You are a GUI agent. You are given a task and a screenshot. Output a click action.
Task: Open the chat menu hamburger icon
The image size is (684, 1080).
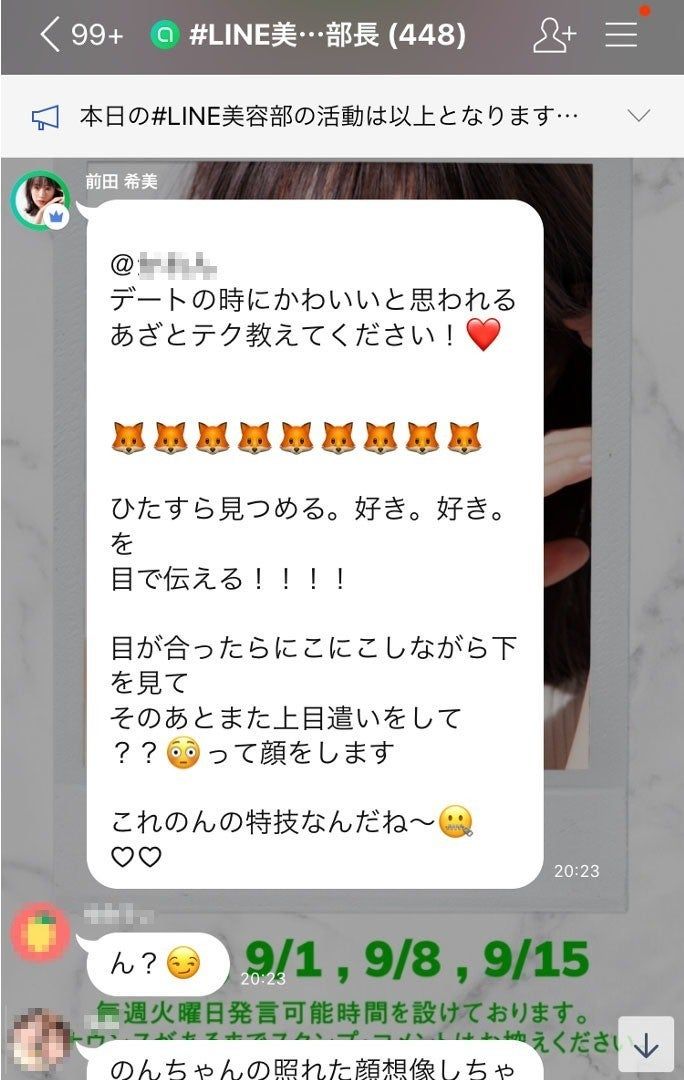pyautogui.click(x=622, y=36)
